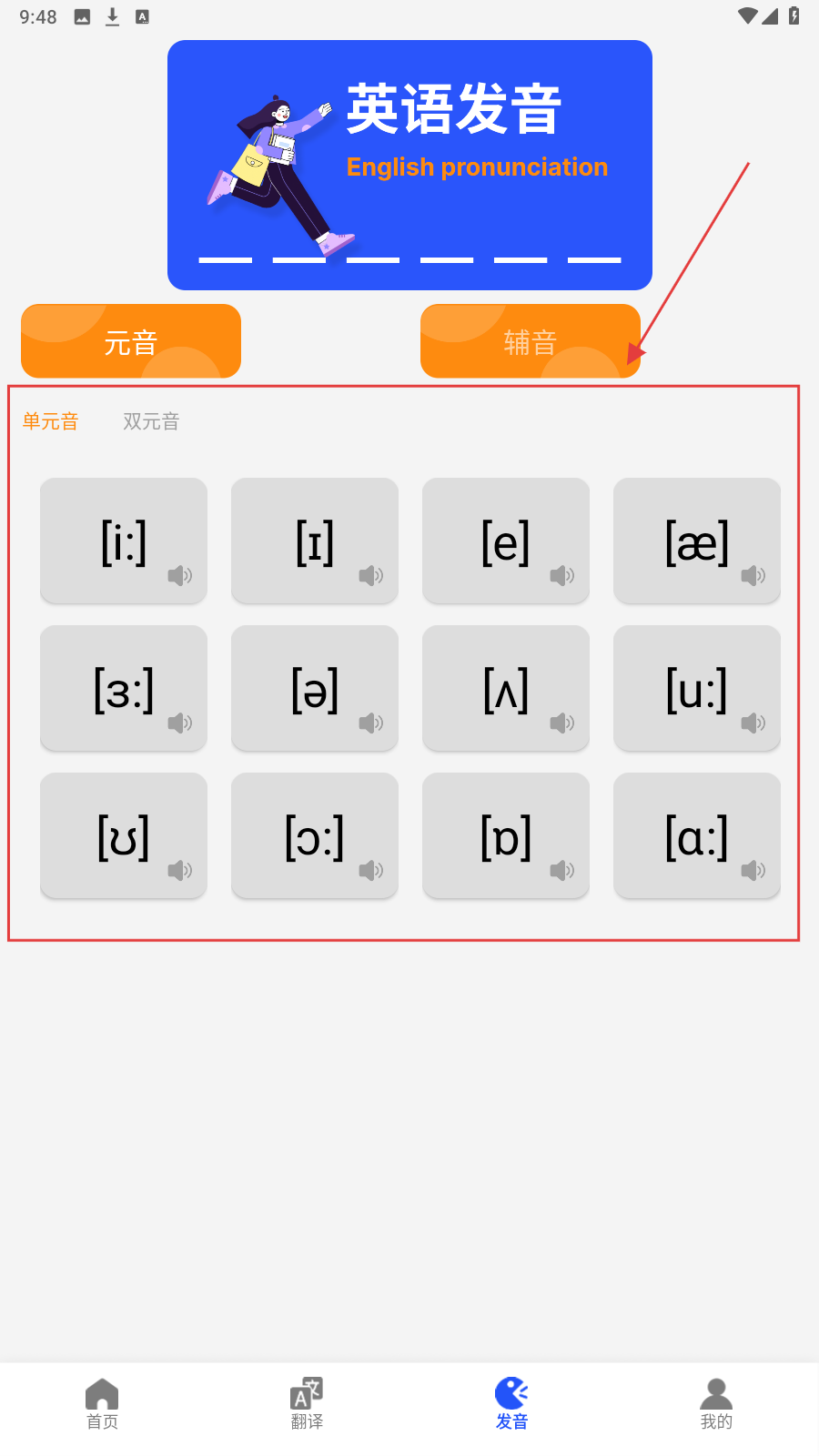Play the [i:] phoneme sound

coord(124,541)
